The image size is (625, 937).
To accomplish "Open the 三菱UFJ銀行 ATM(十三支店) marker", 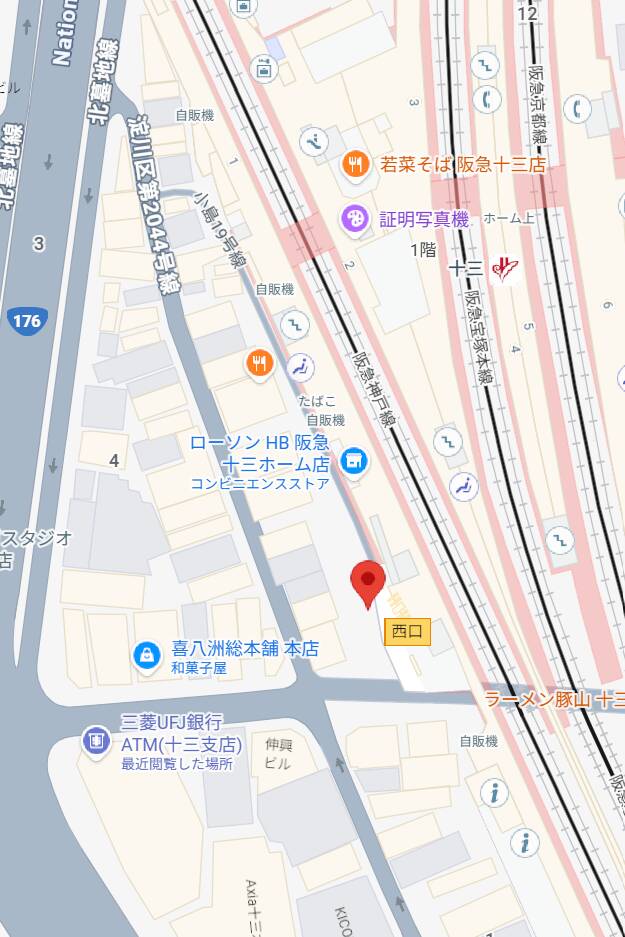I will point(96,741).
